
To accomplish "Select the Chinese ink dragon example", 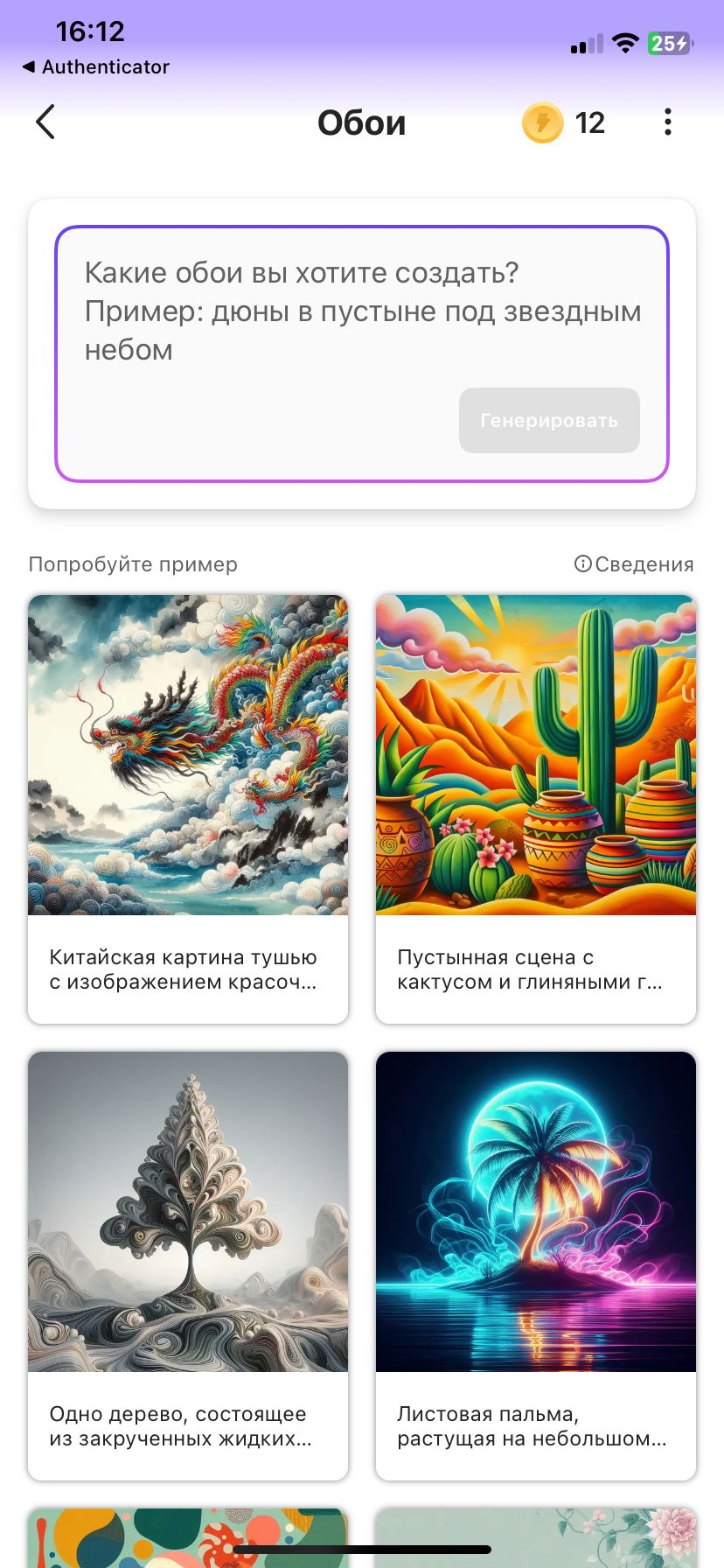I will point(188,807).
